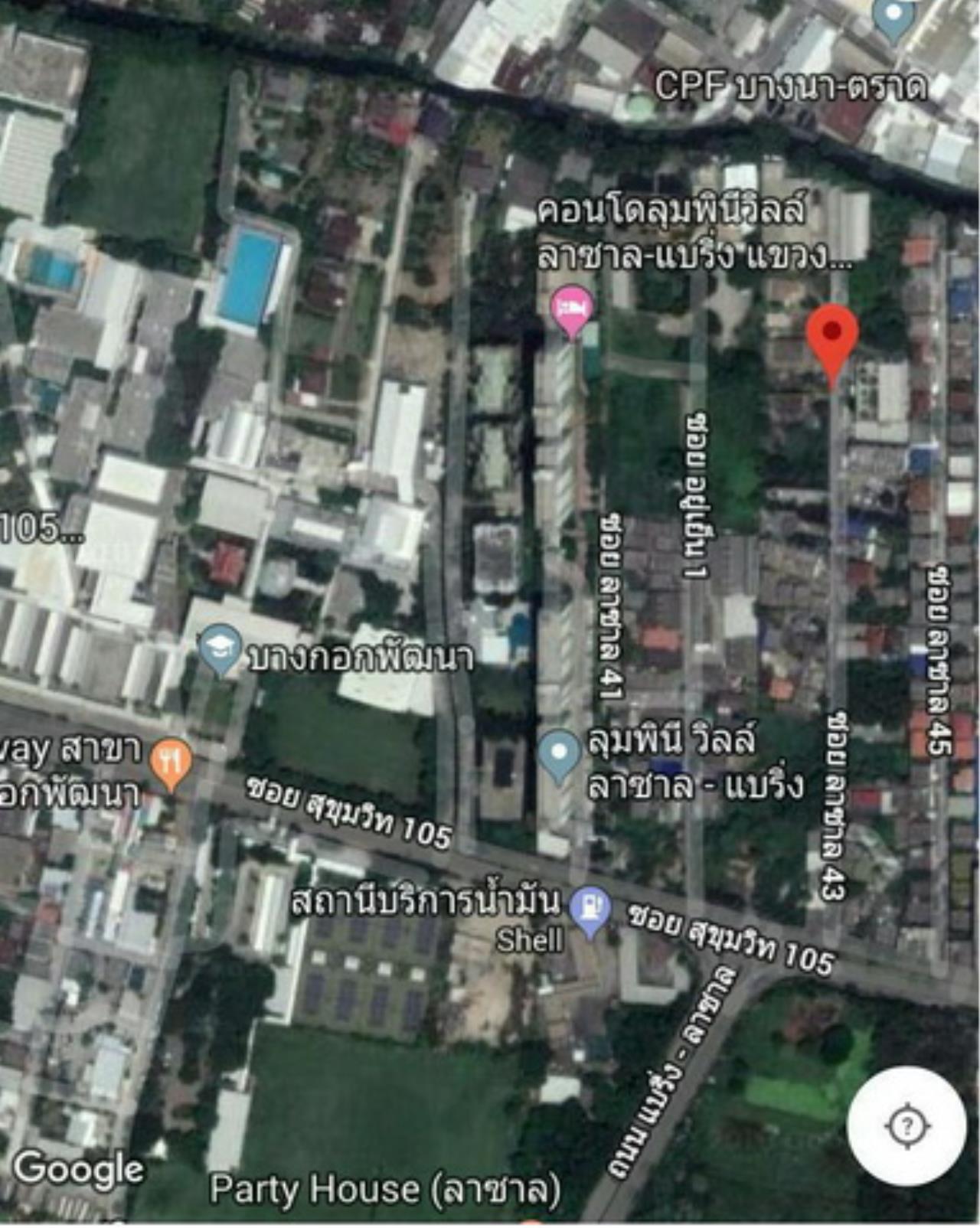
Task: Open the ลุมพินี วิลล์ ลาซาล - แบริ่ง place marker
Action: 559,754
